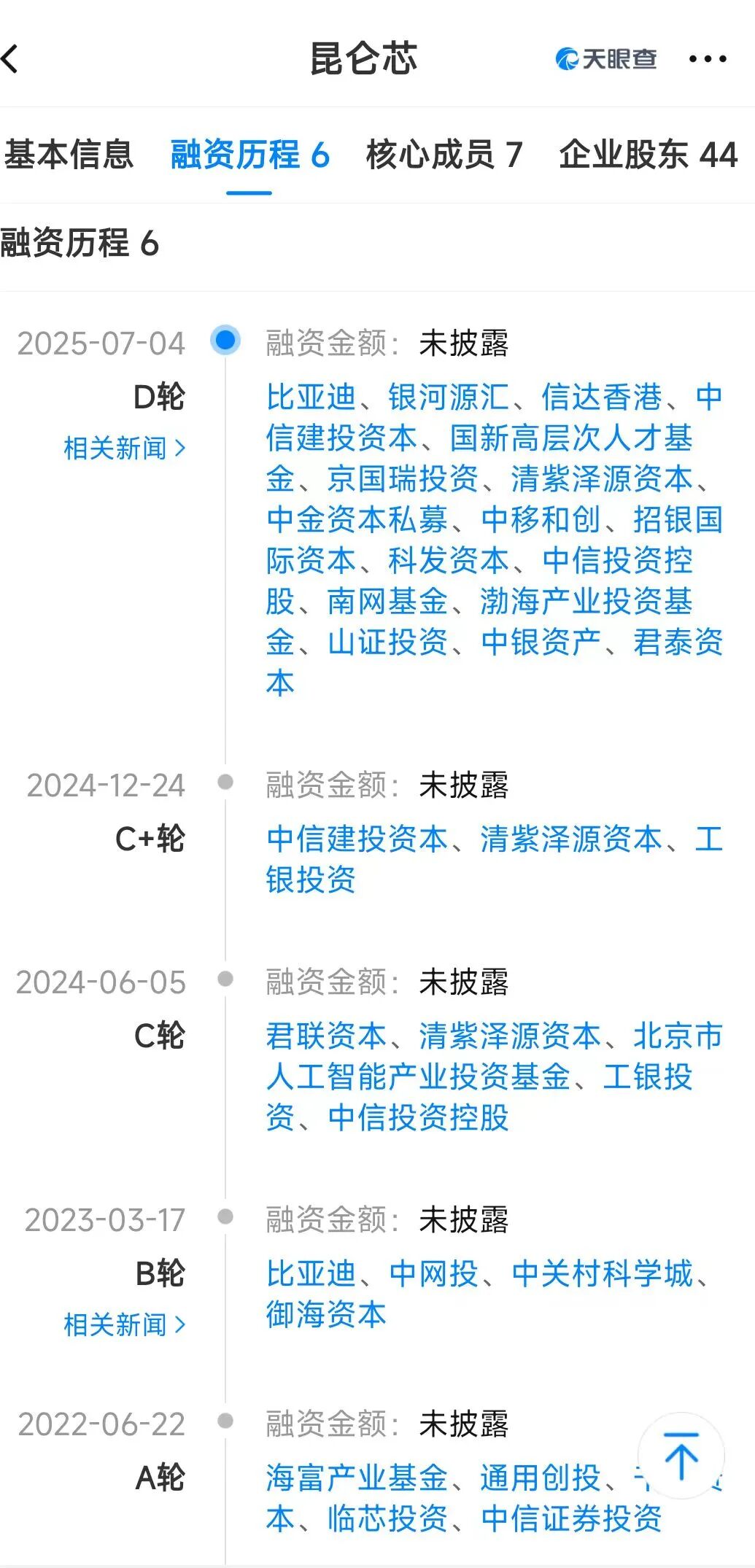Open investor 山证投资
755x1568 pixels.
(387, 643)
